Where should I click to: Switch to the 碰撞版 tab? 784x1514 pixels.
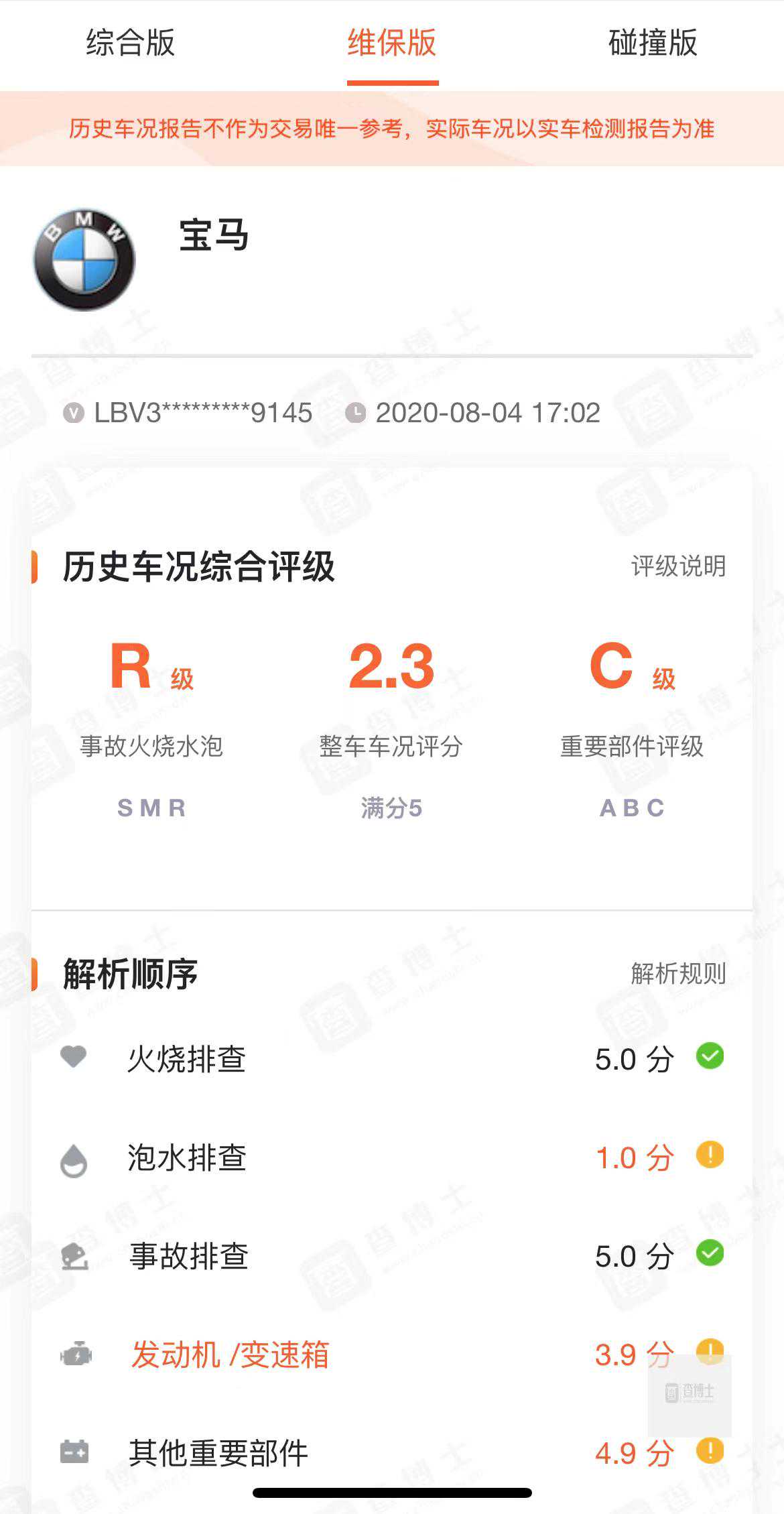(x=653, y=43)
